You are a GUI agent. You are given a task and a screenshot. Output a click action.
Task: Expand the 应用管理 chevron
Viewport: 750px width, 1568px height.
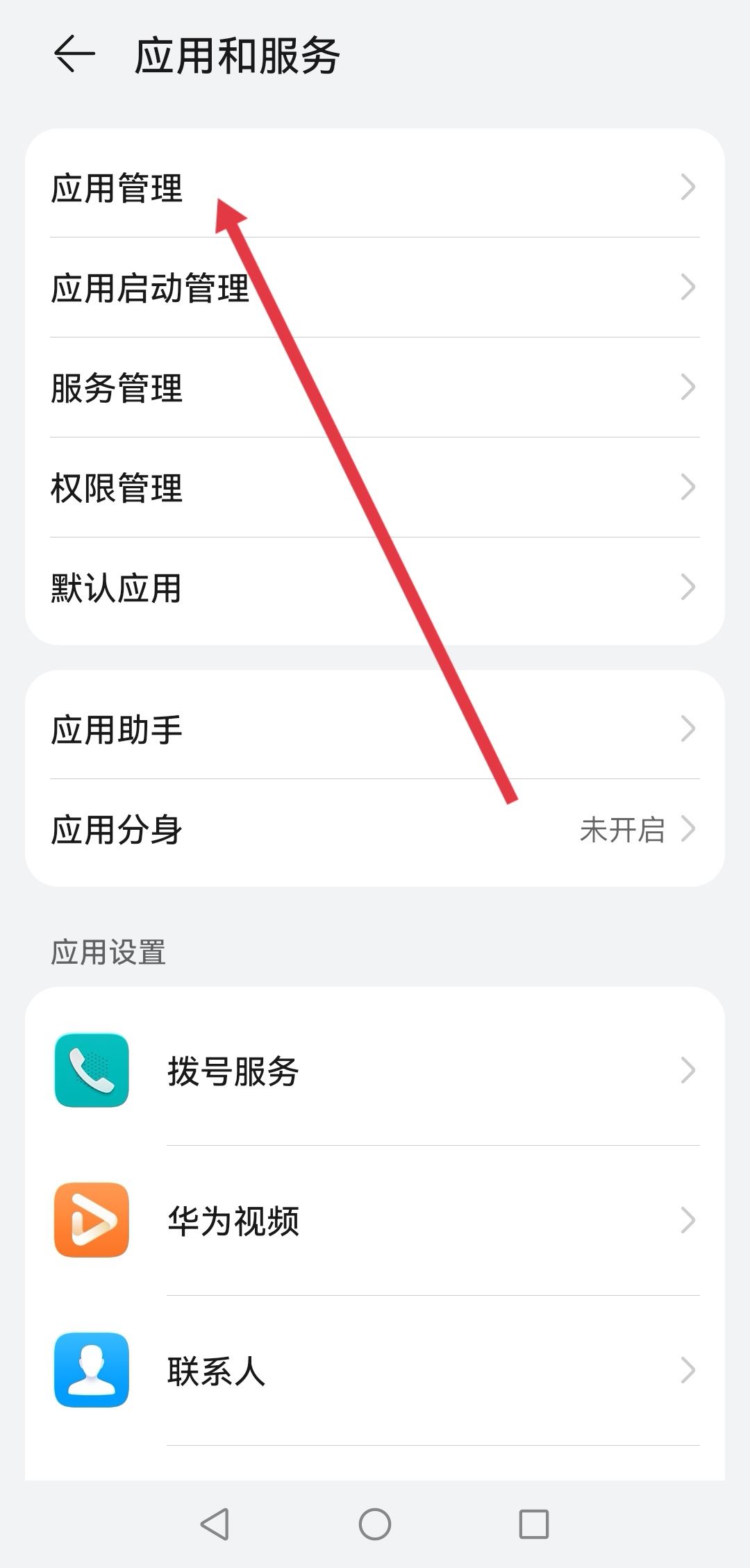click(687, 187)
